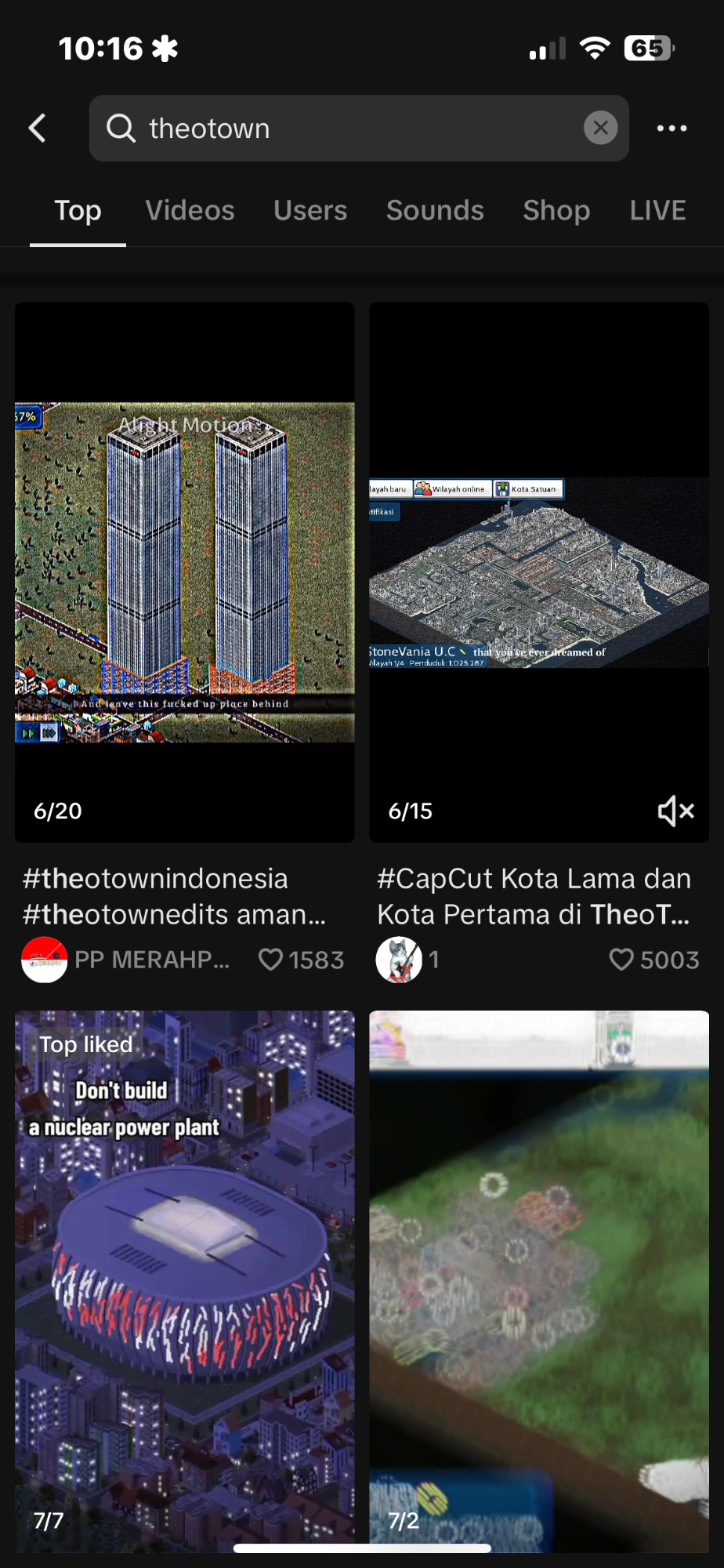Select the Top tab
This screenshot has width=724, height=1568.
[x=78, y=210]
